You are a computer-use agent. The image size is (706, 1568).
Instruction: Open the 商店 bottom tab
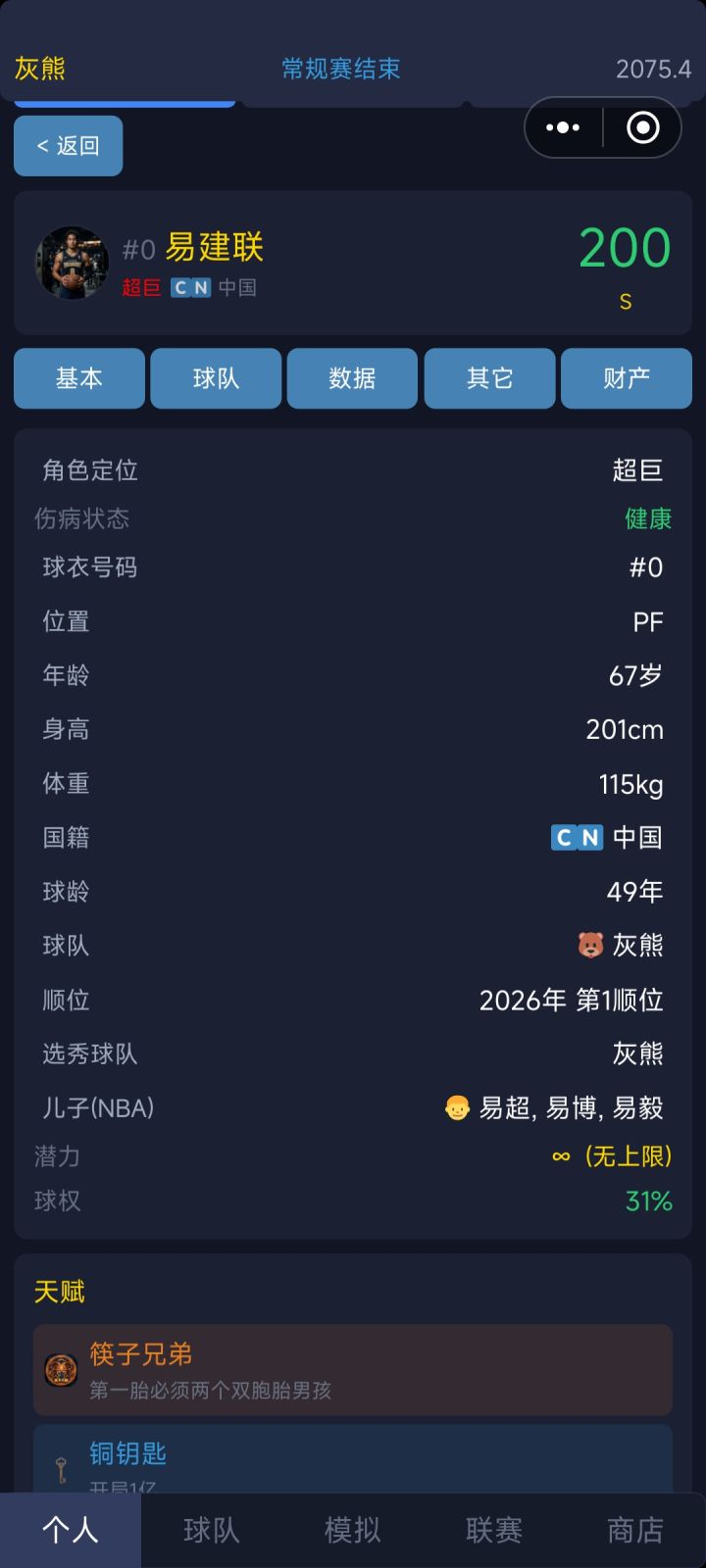pos(635,1530)
